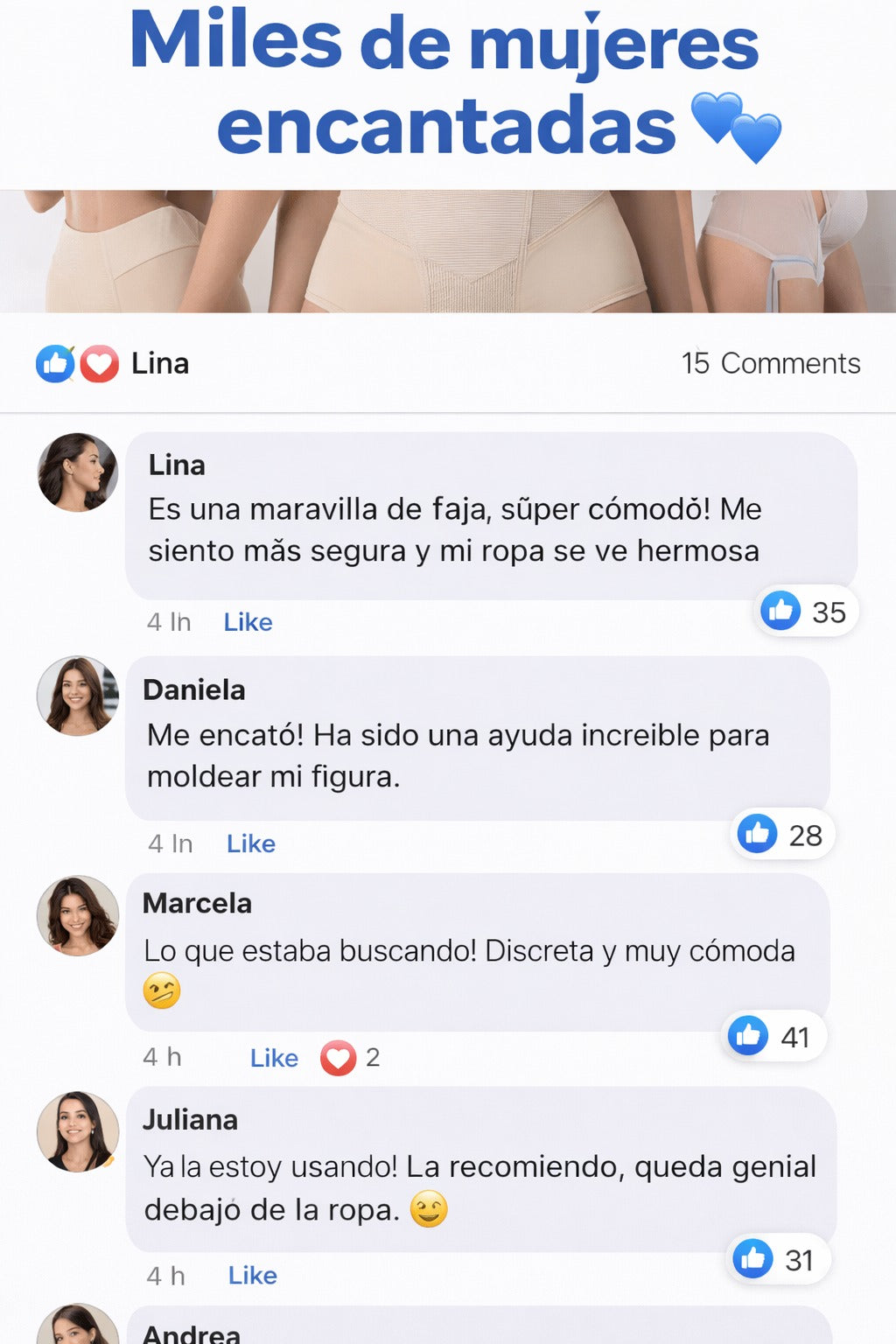Click the heart reaction on Marcela's comment
Screen dimensions: 896x1344
(x=336, y=1058)
